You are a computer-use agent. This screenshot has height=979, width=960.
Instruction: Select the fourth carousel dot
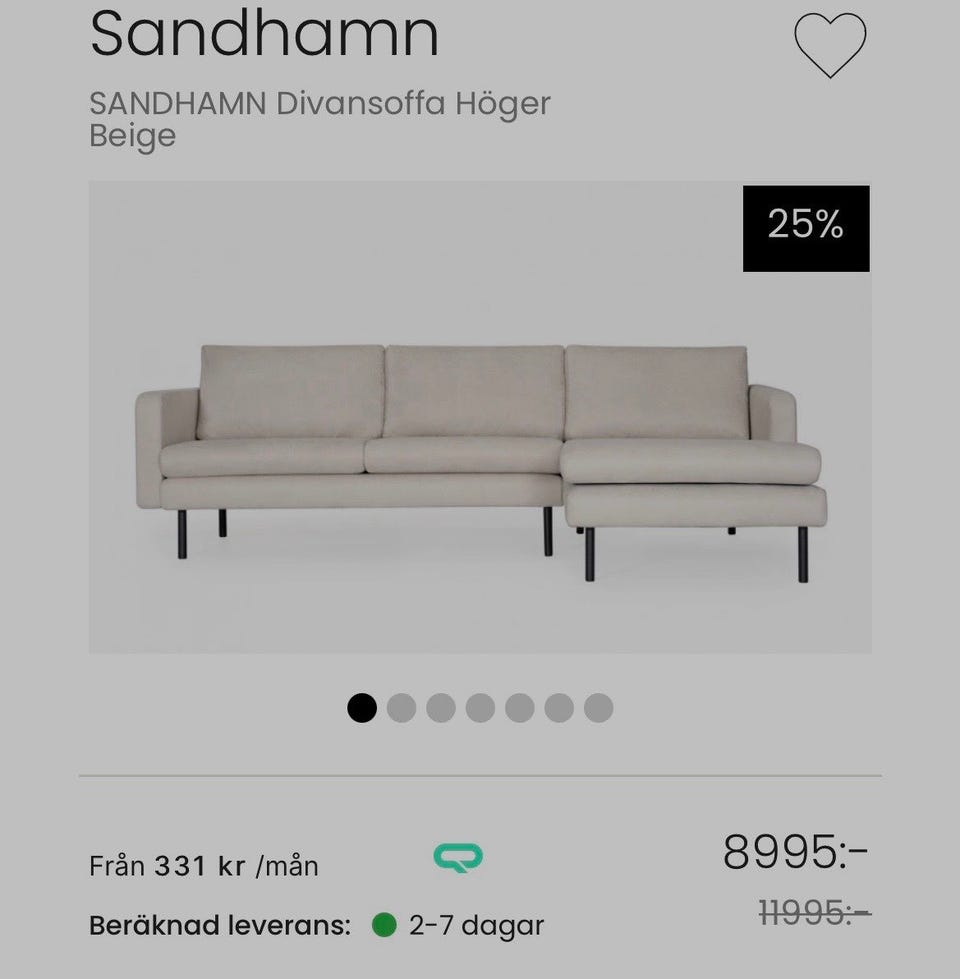tap(480, 708)
